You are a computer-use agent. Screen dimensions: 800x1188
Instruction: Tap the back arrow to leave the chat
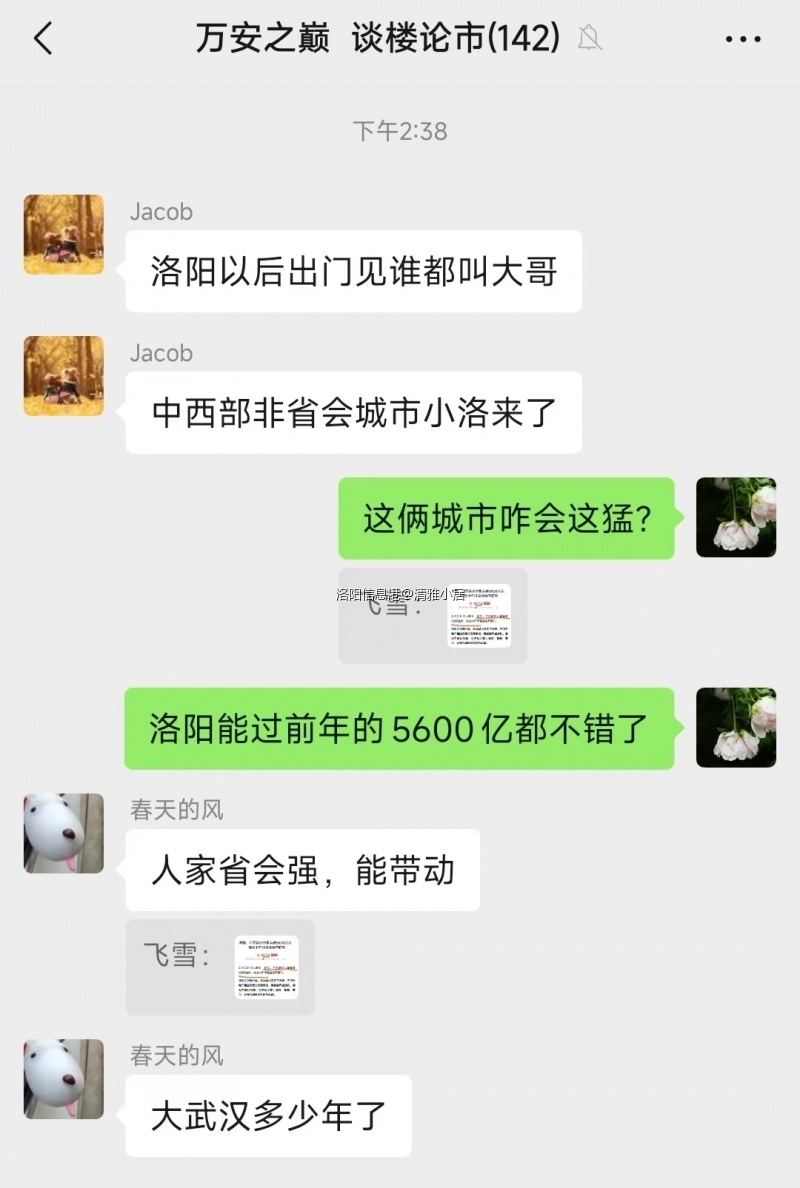click(42, 38)
